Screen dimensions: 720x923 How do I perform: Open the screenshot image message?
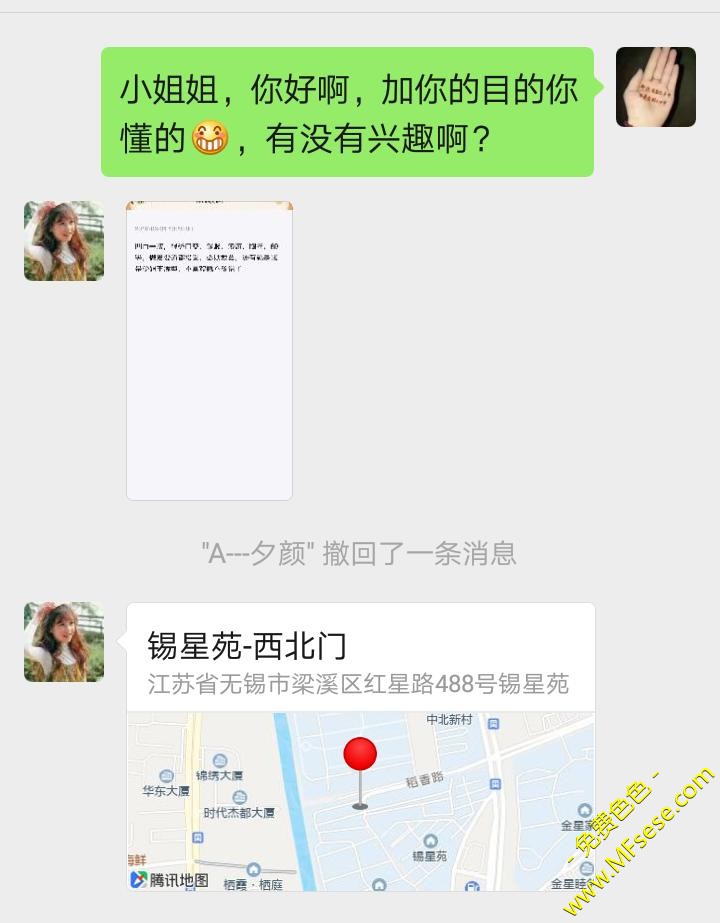209,350
